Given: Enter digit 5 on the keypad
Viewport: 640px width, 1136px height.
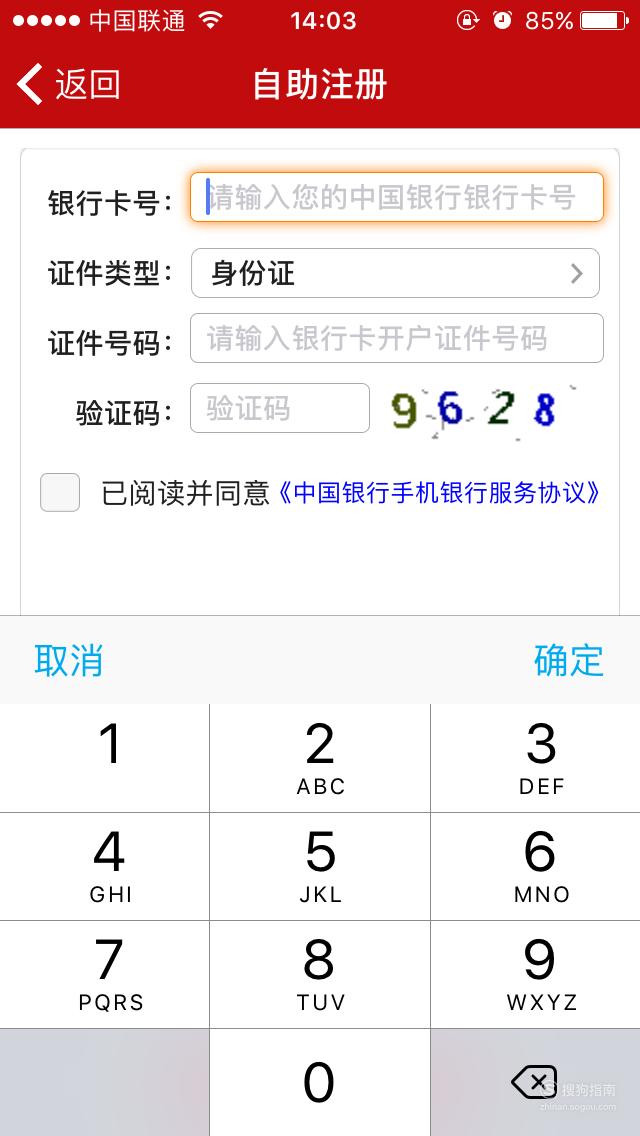Looking at the screenshot, I should pos(320,866).
